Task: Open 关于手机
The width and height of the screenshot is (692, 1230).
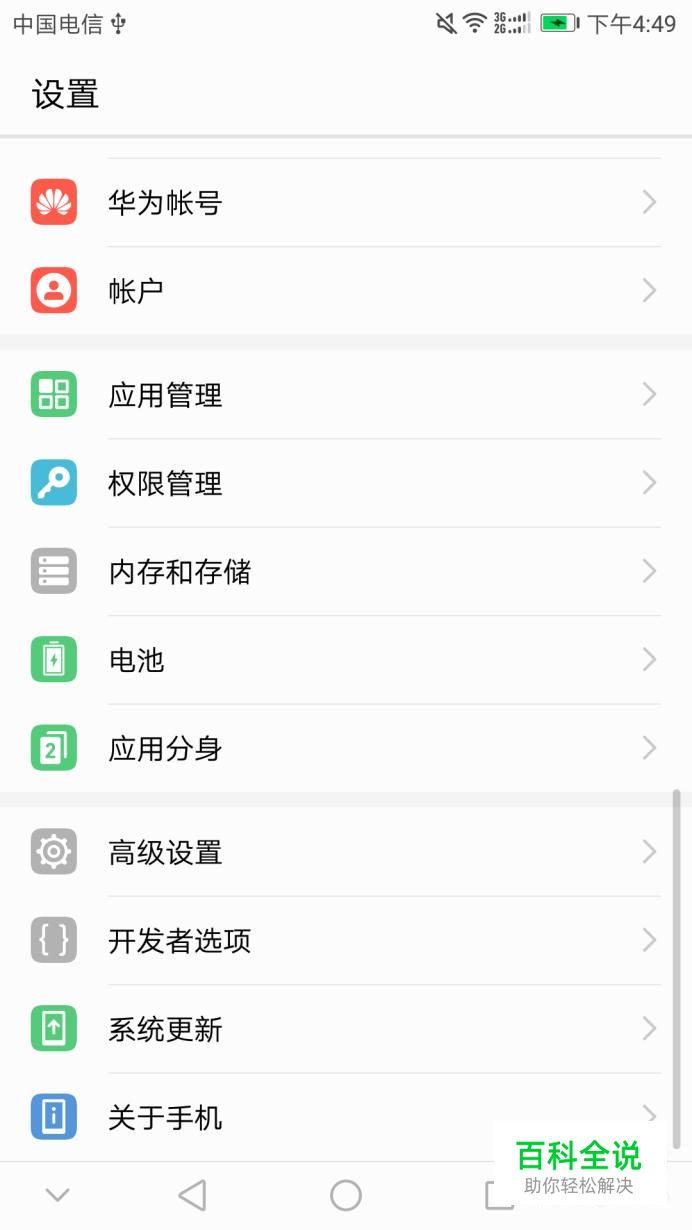Action: tap(300, 1117)
